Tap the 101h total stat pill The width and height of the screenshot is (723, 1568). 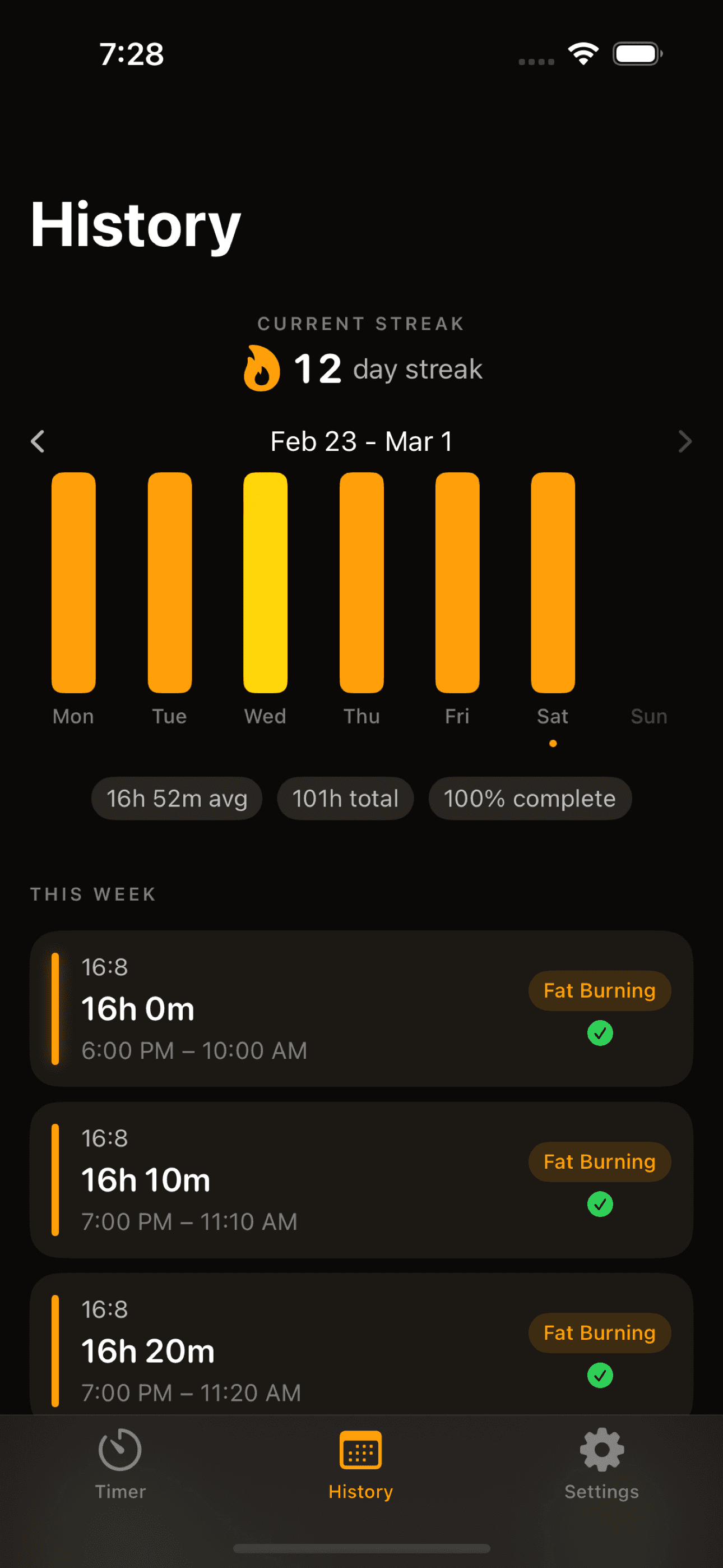coord(345,798)
